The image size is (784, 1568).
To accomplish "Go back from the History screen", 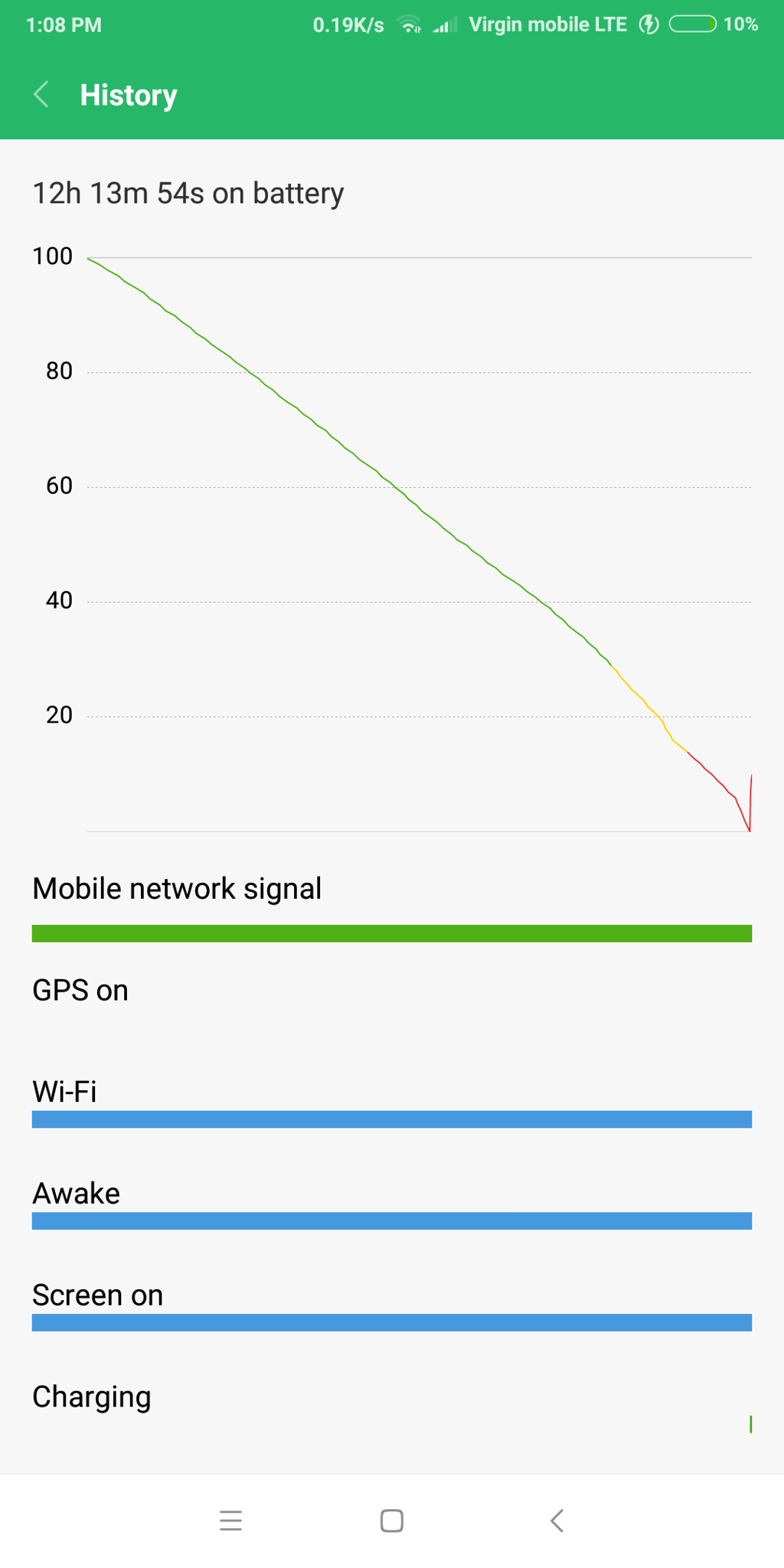I will coord(42,95).
